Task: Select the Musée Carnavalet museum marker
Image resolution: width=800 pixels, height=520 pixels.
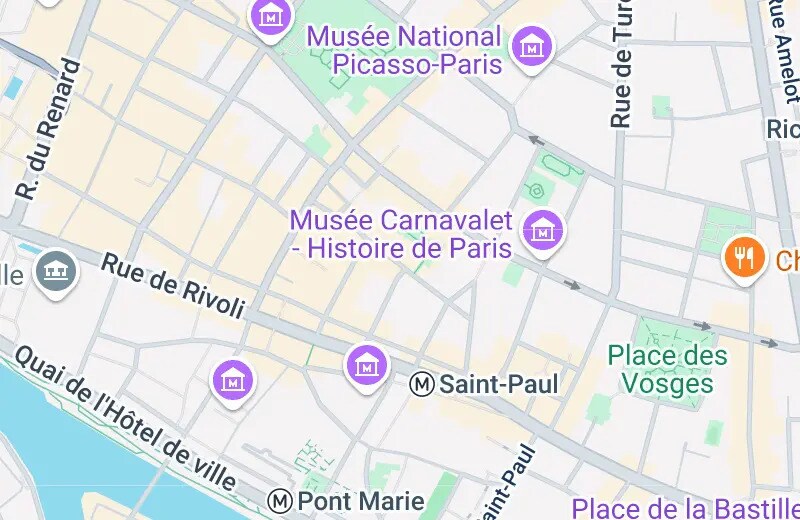Action: click(x=543, y=230)
